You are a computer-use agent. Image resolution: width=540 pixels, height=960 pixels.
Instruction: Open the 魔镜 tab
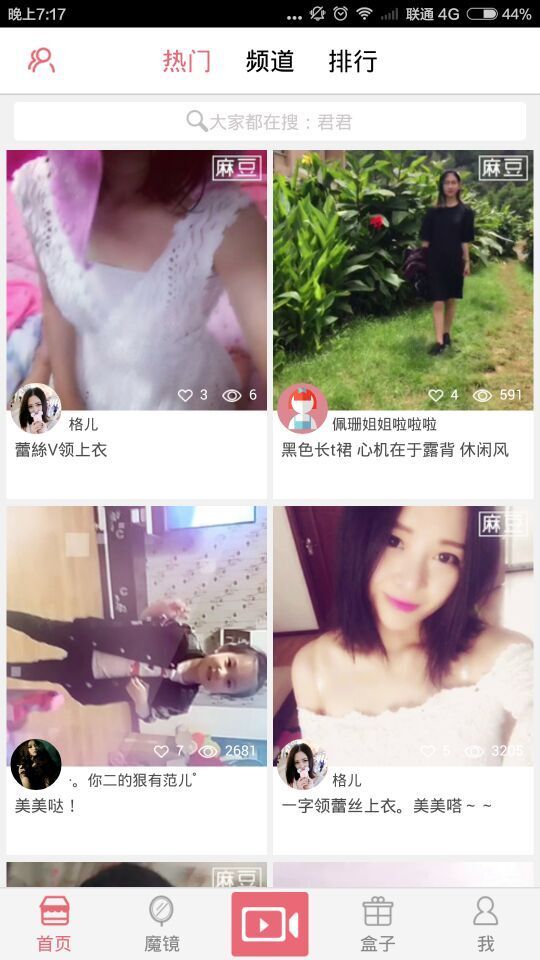coord(162,924)
